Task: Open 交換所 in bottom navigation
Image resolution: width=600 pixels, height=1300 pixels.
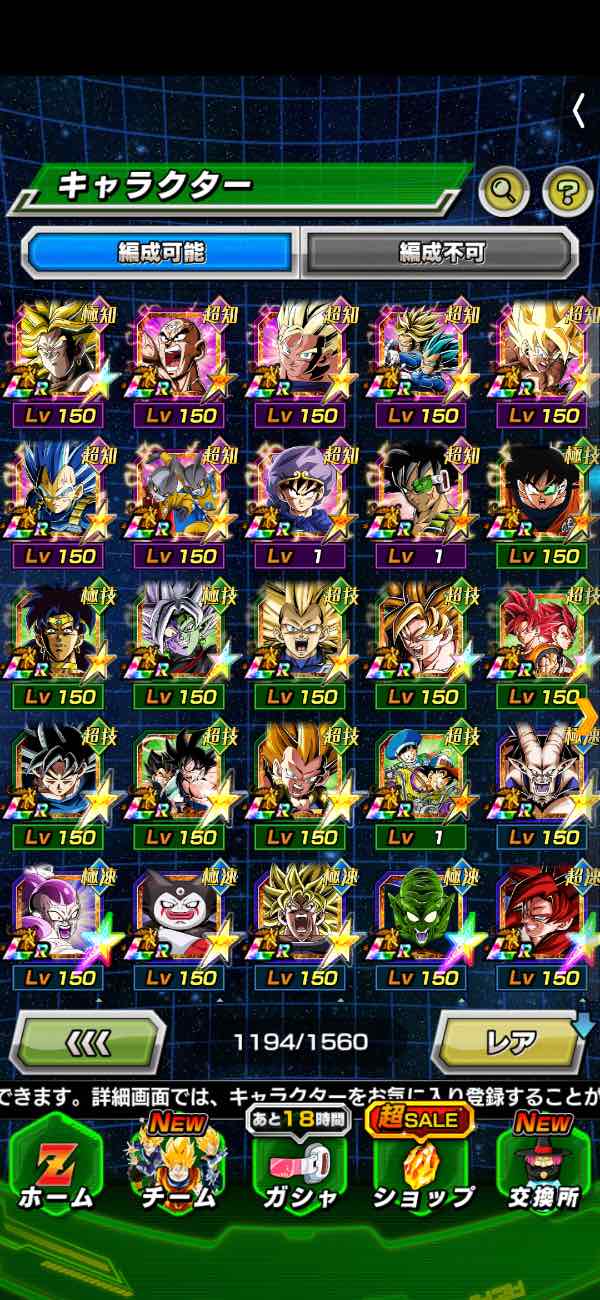Action: pyautogui.click(x=543, y=1165)
